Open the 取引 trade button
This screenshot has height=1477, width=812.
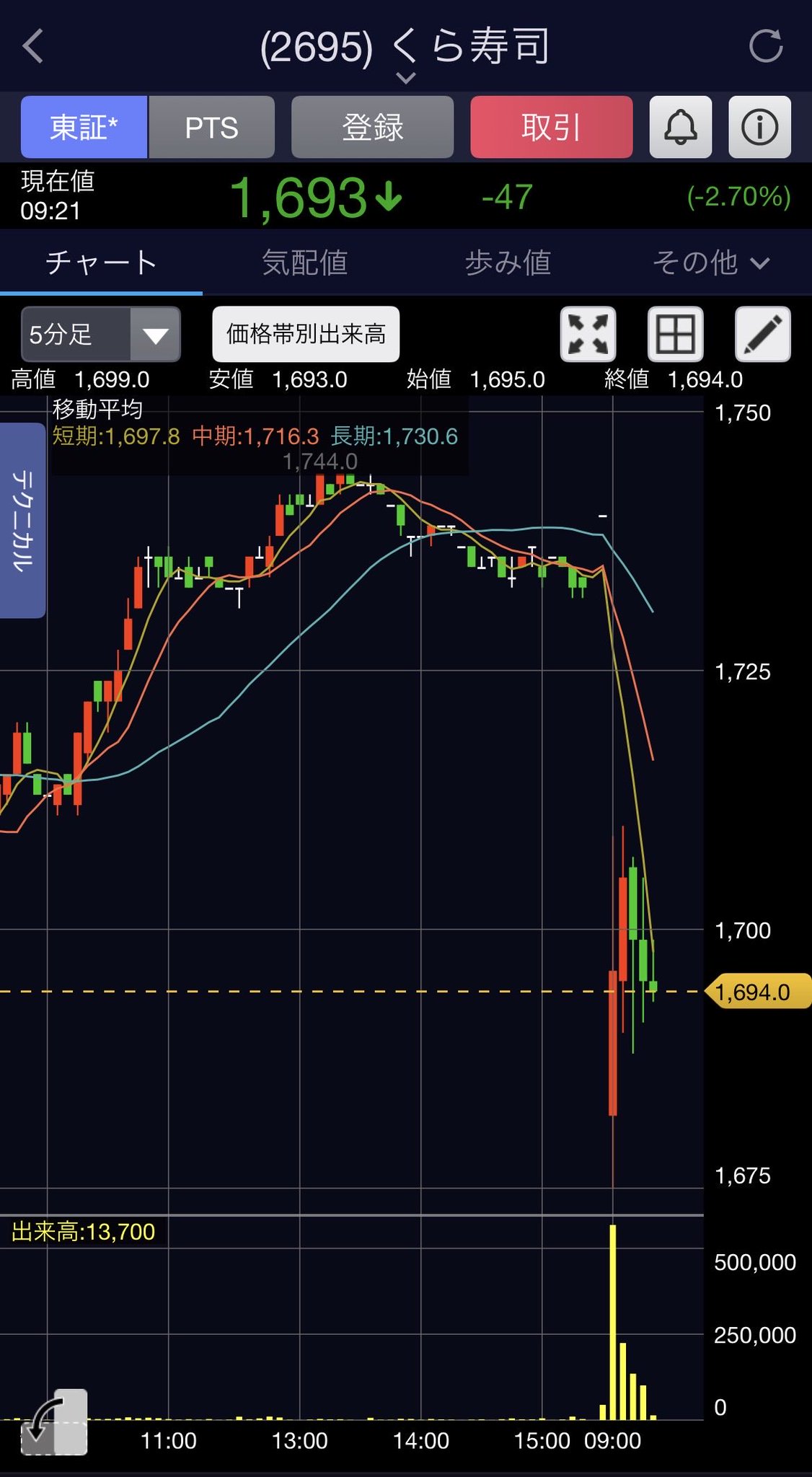click(x=552, y=127)
